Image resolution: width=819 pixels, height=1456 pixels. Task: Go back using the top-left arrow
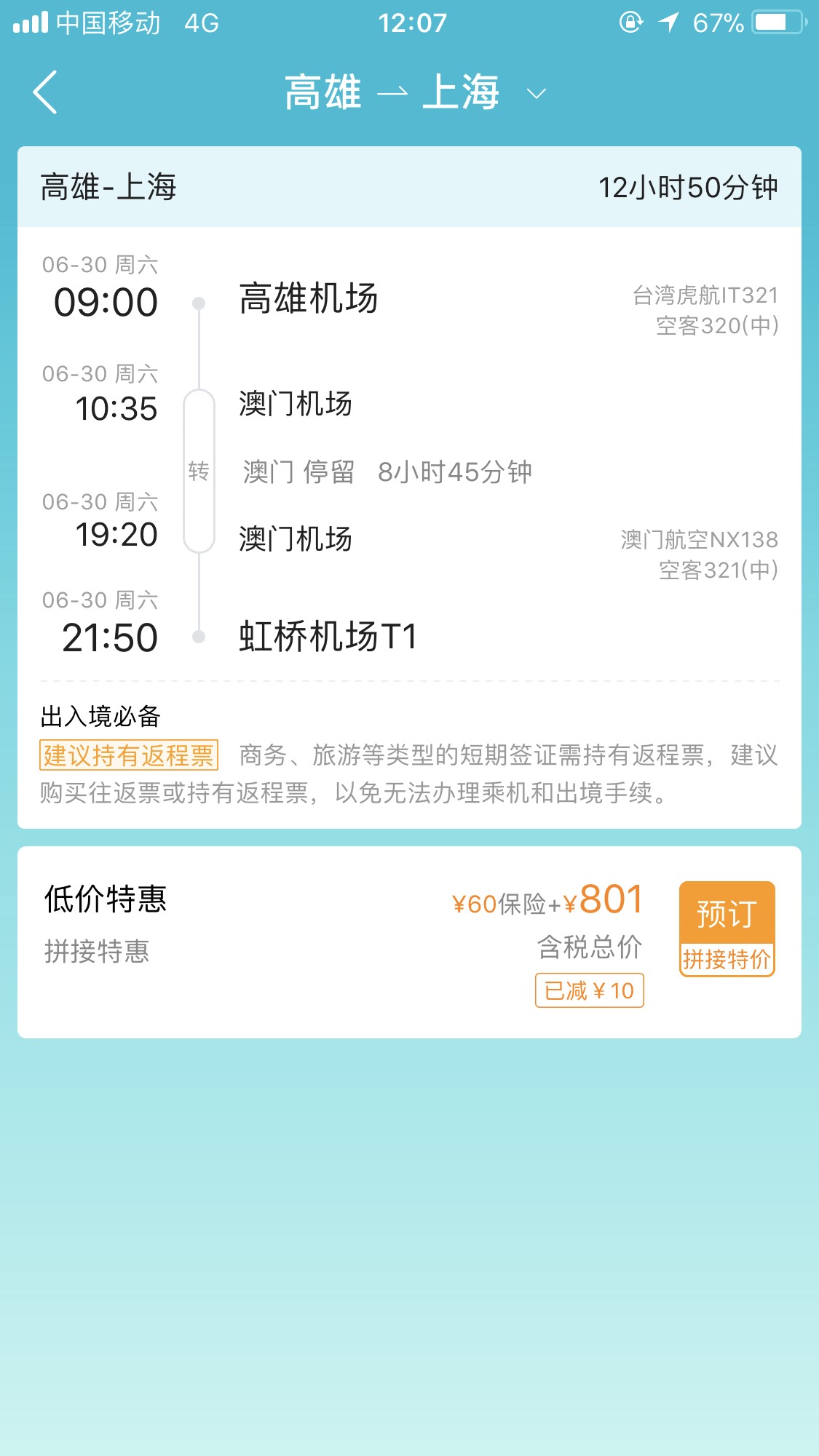click(45, 92)
